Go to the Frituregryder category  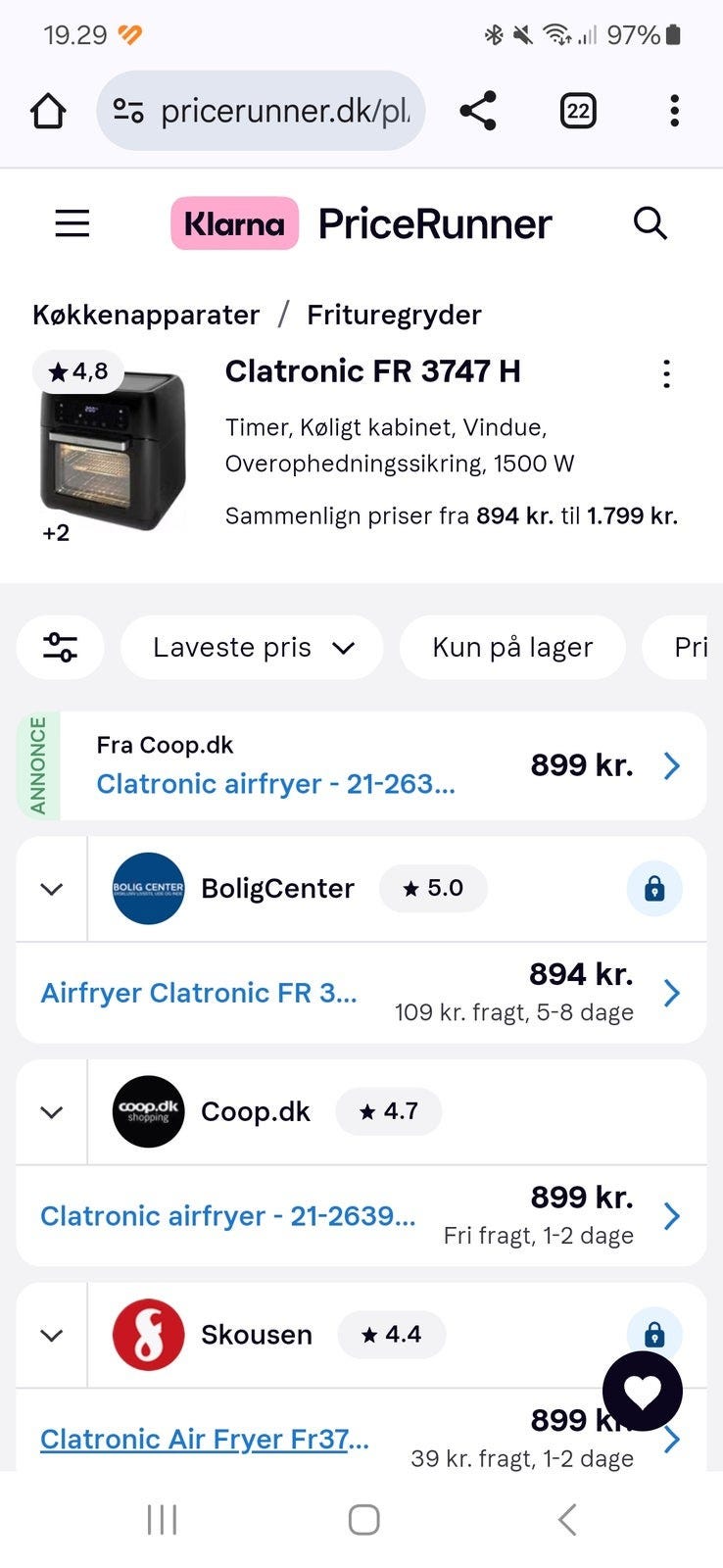coord(394,315)
